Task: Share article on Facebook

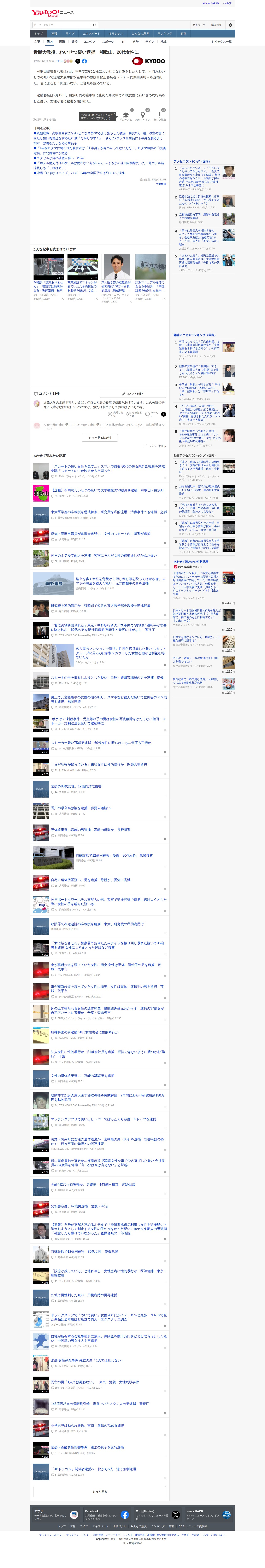Action: [84, 61]
